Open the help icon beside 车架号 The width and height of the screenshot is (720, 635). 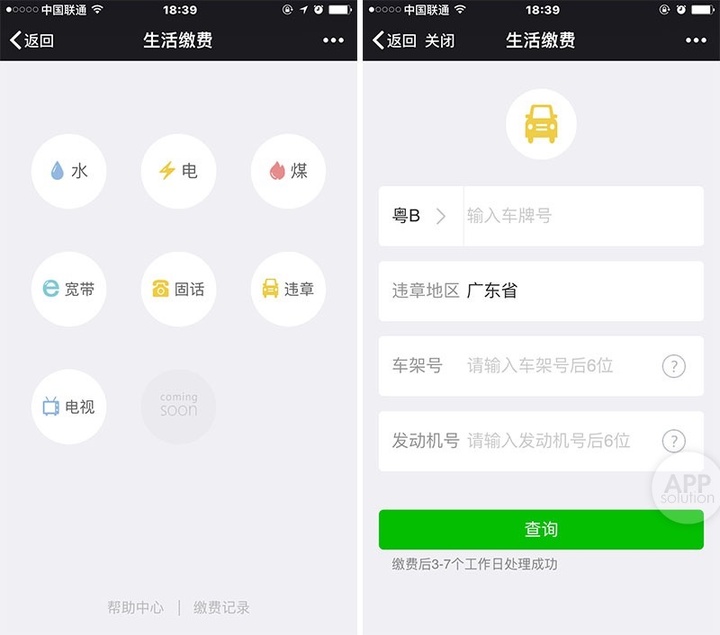click(674, 366)
